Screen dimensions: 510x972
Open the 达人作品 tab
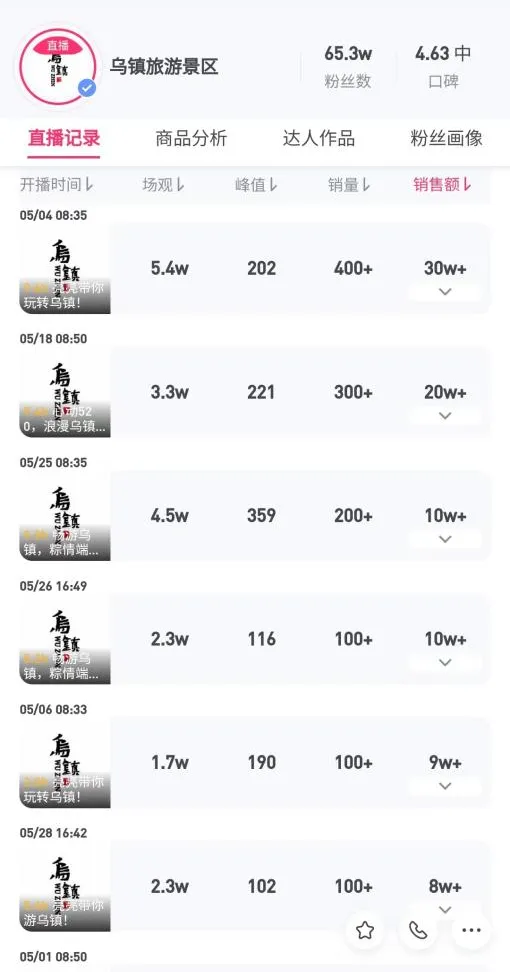(x=319, y=138)
